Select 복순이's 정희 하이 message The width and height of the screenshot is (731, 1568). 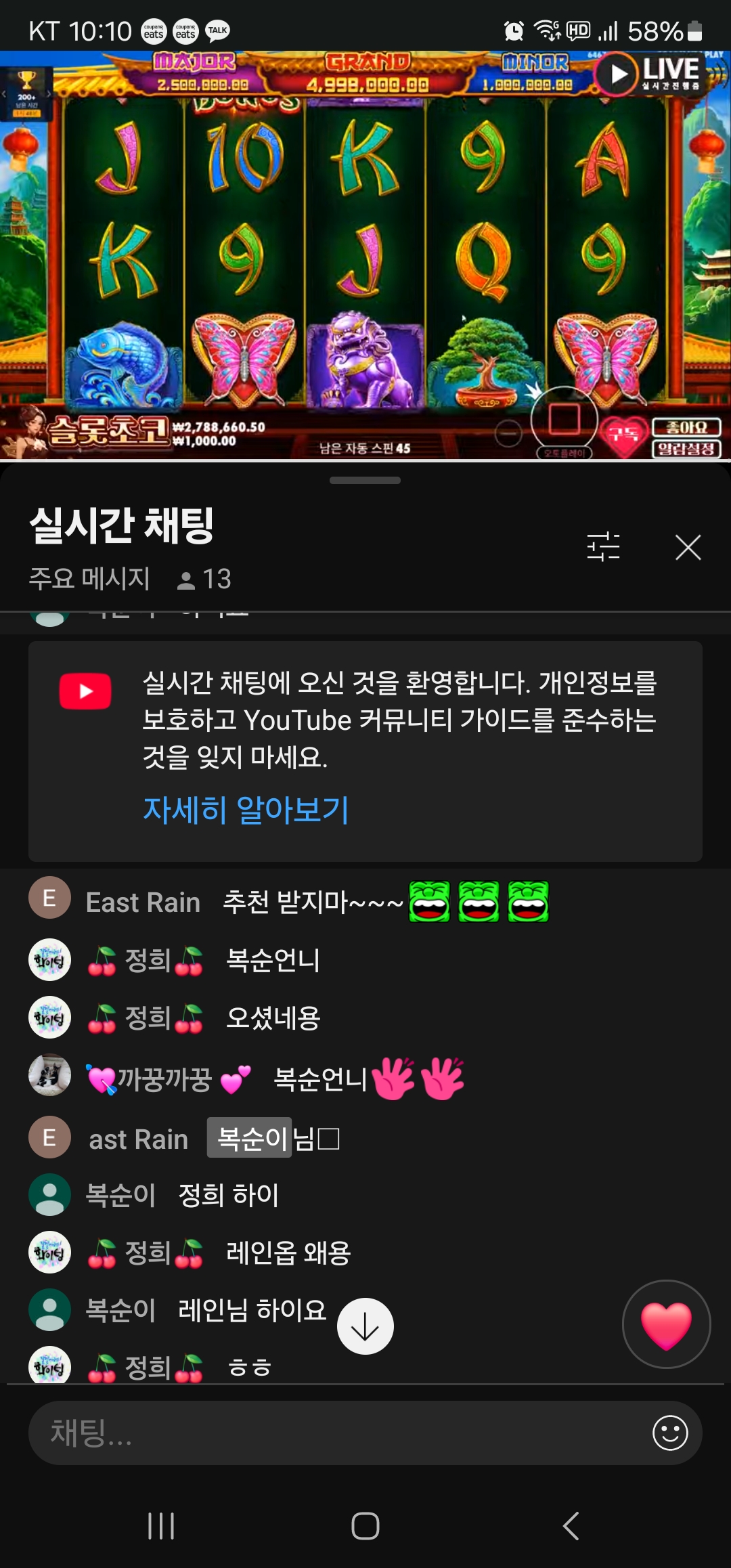point(228,1195)
